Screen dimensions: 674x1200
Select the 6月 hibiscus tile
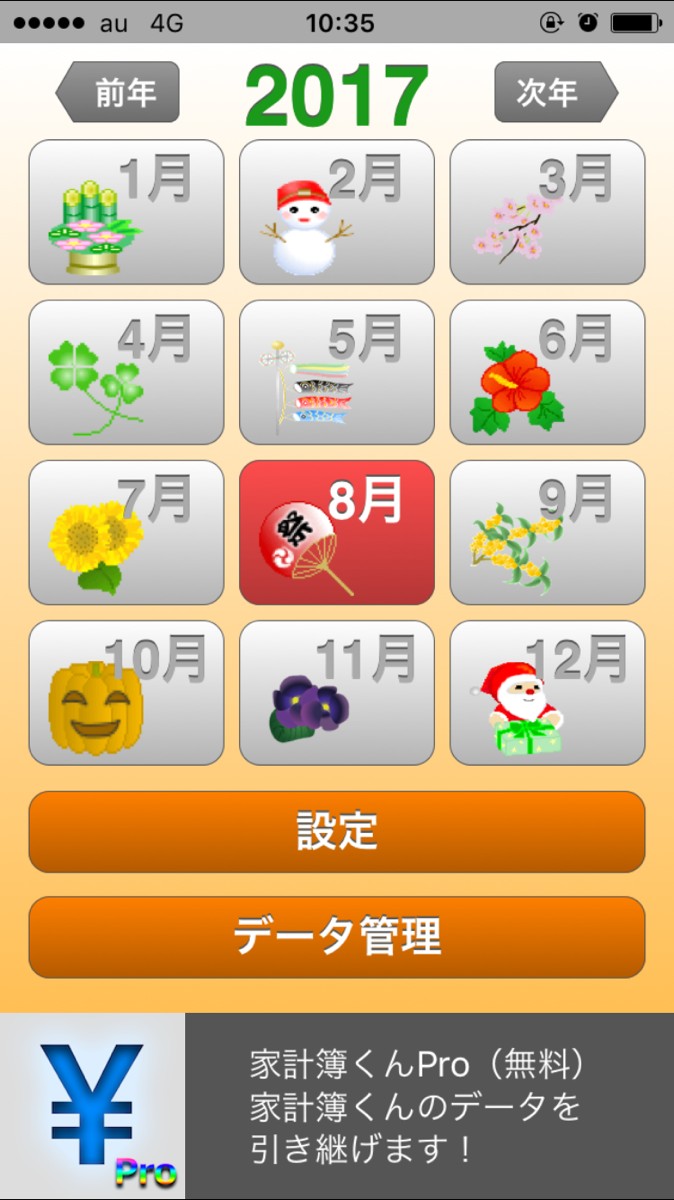pos(547,372)
